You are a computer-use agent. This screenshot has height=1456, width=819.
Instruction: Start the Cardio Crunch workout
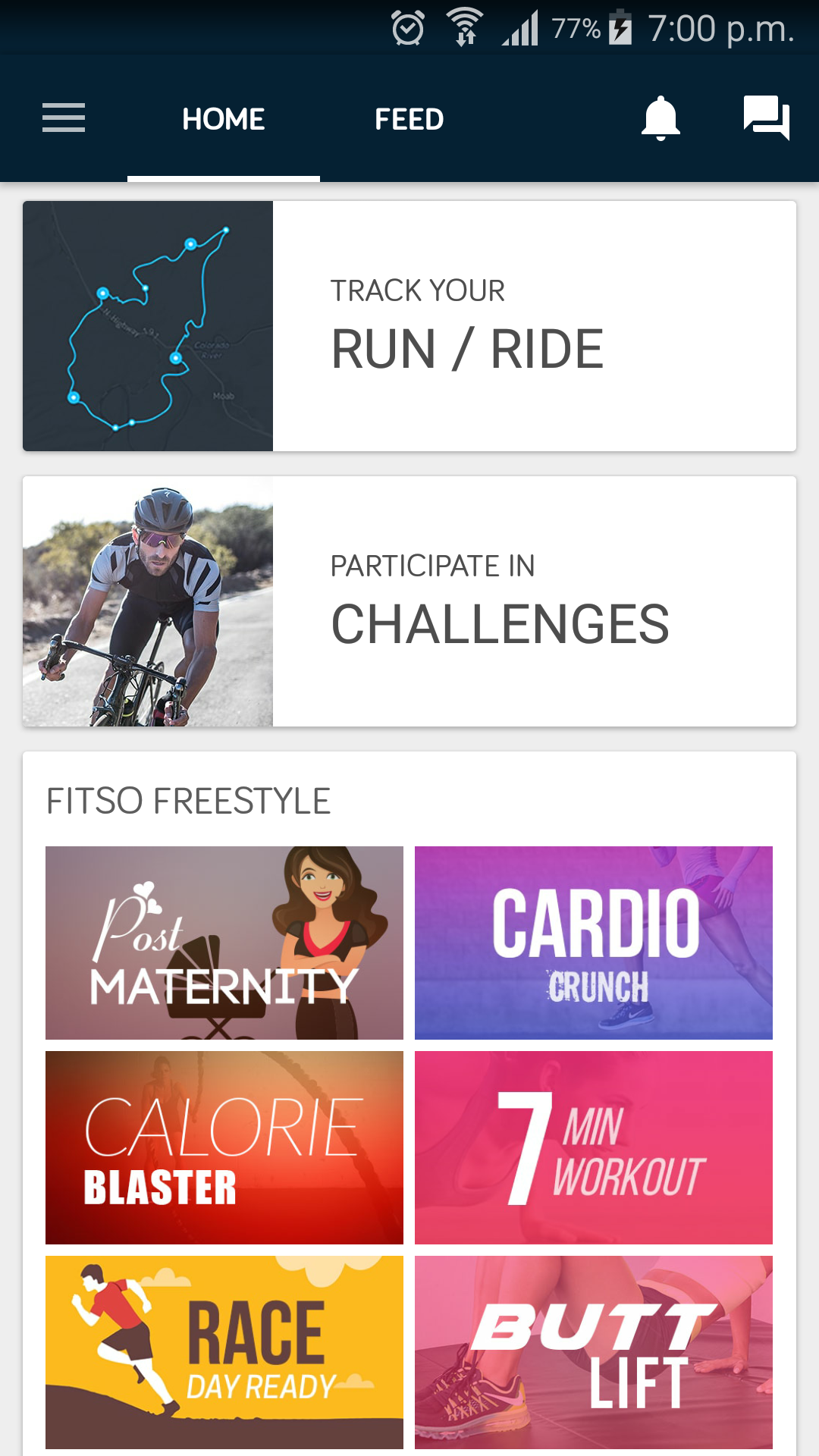coord(594,943)
